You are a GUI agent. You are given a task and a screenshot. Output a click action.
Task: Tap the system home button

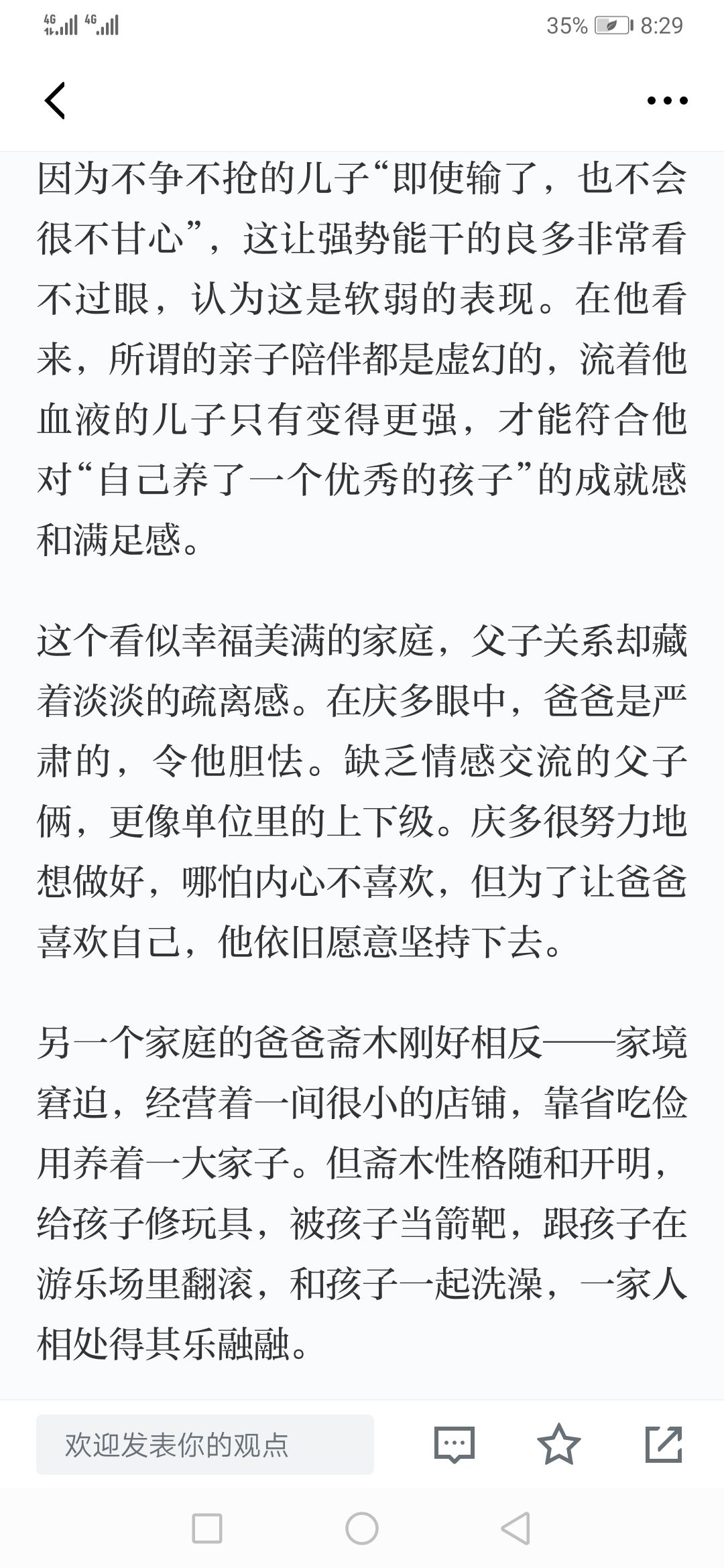(x=362, y=1529)
